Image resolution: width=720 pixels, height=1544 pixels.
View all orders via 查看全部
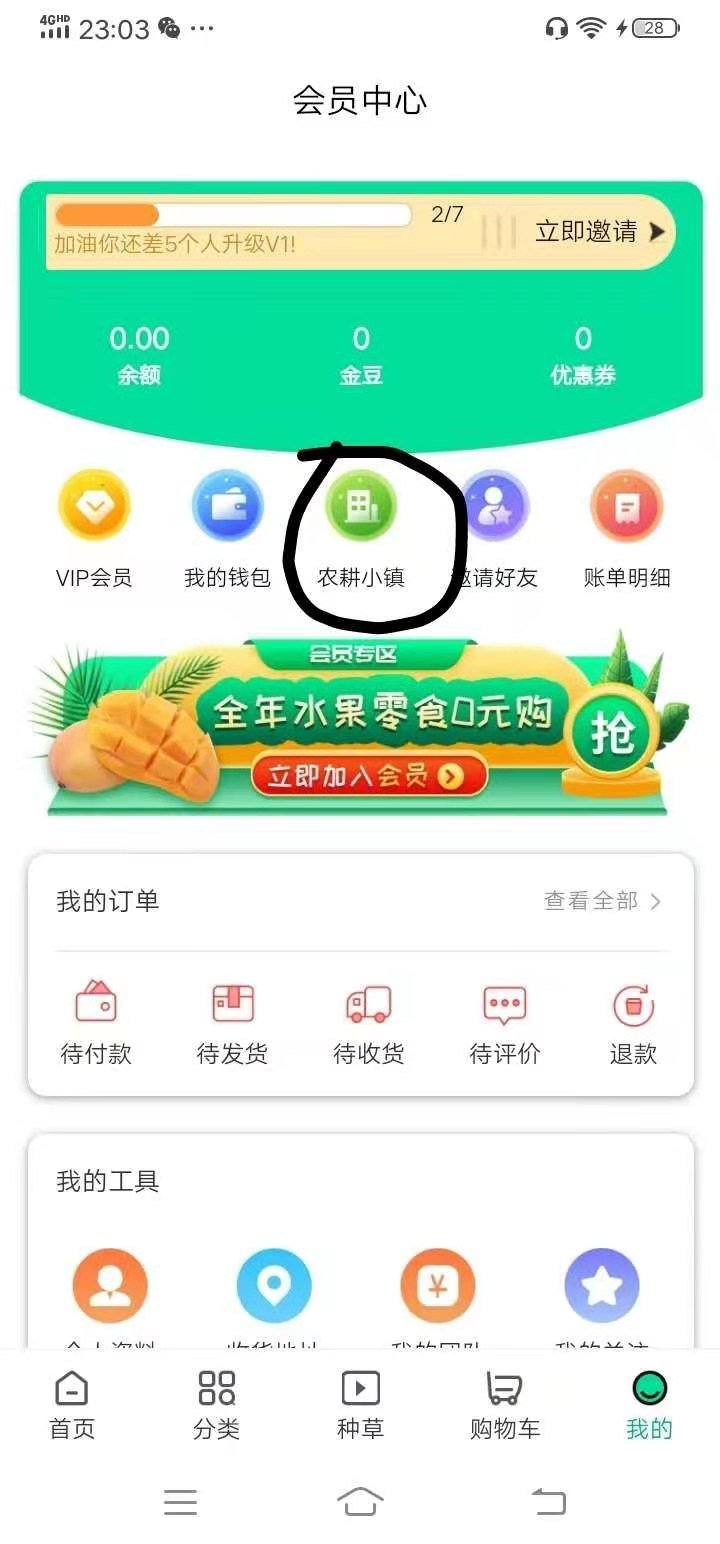[x=602, y=901]
